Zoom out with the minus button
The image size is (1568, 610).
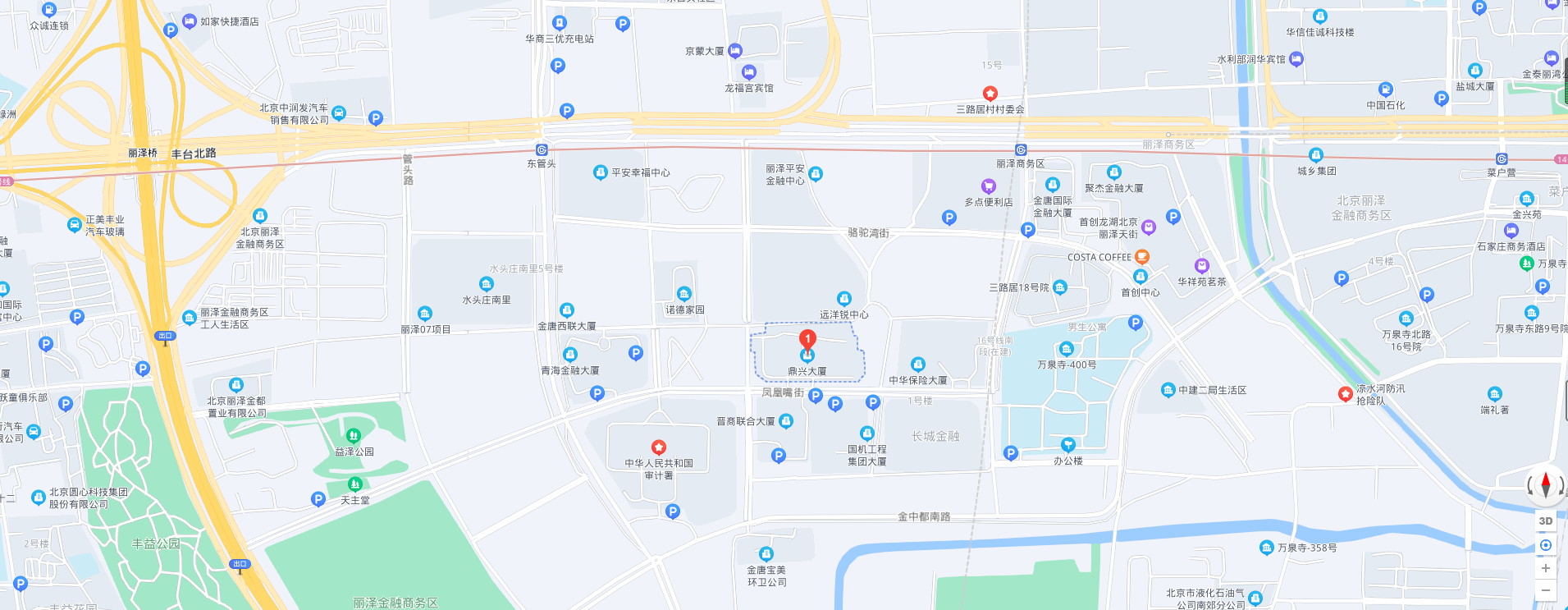tap(1545, 590)
